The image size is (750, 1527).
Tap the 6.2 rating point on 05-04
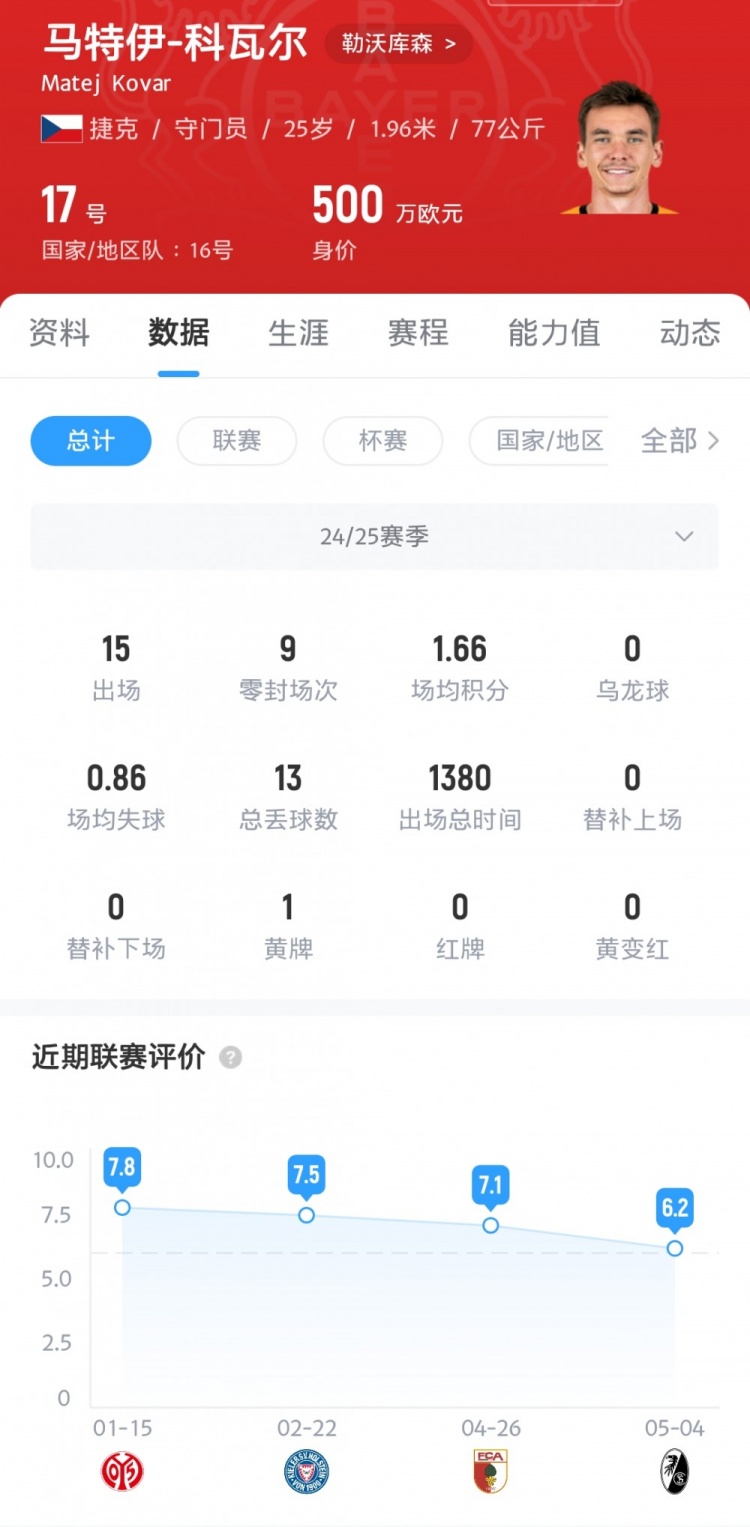[x=675, y=1248]
